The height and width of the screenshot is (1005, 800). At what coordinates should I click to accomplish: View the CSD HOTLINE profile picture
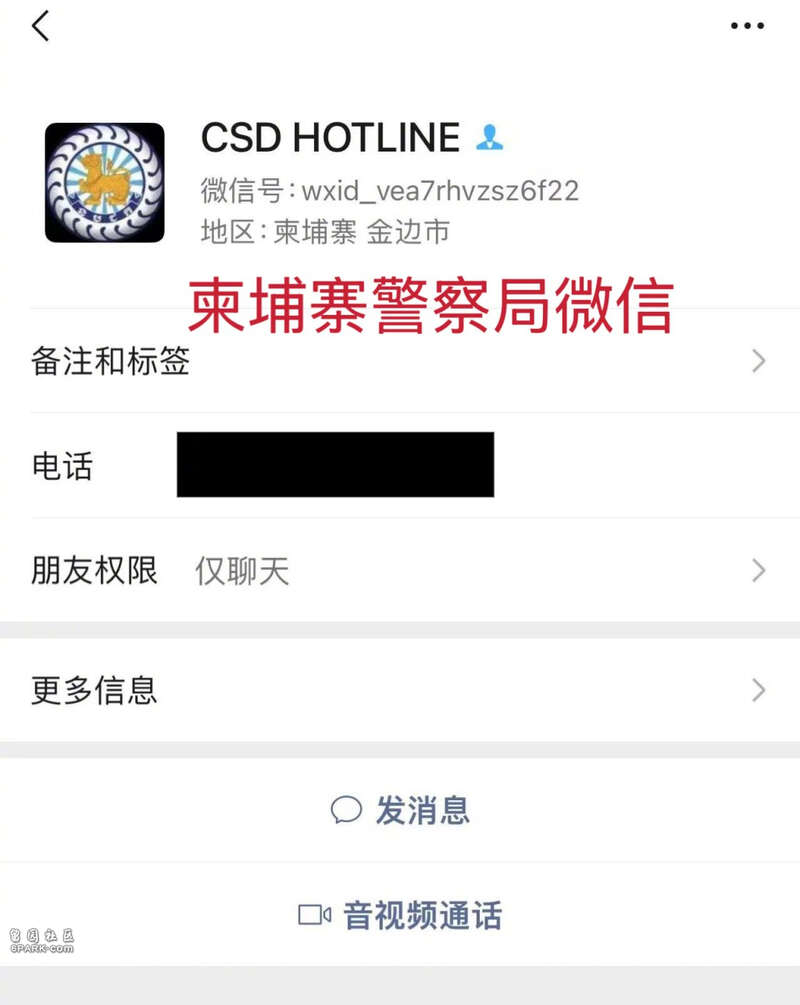(x=105, y=183)
